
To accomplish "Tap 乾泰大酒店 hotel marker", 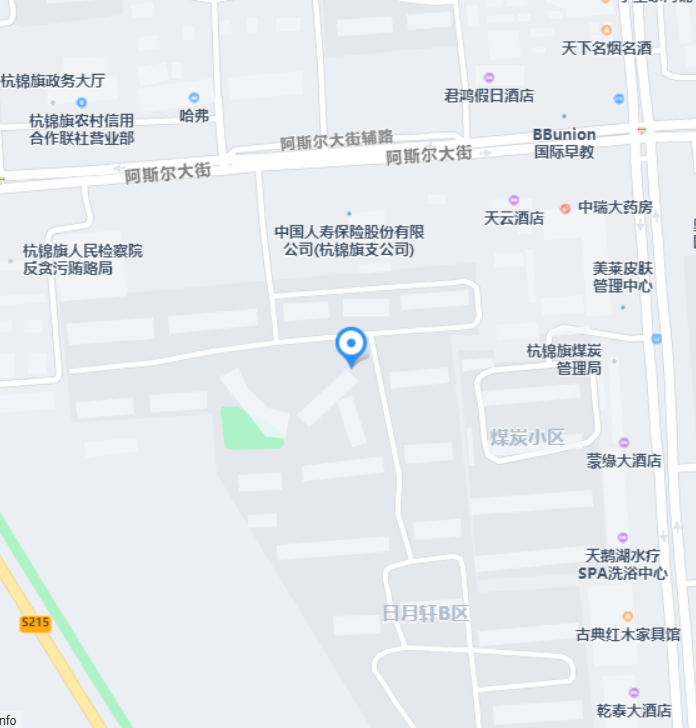I will pos(634,692).
